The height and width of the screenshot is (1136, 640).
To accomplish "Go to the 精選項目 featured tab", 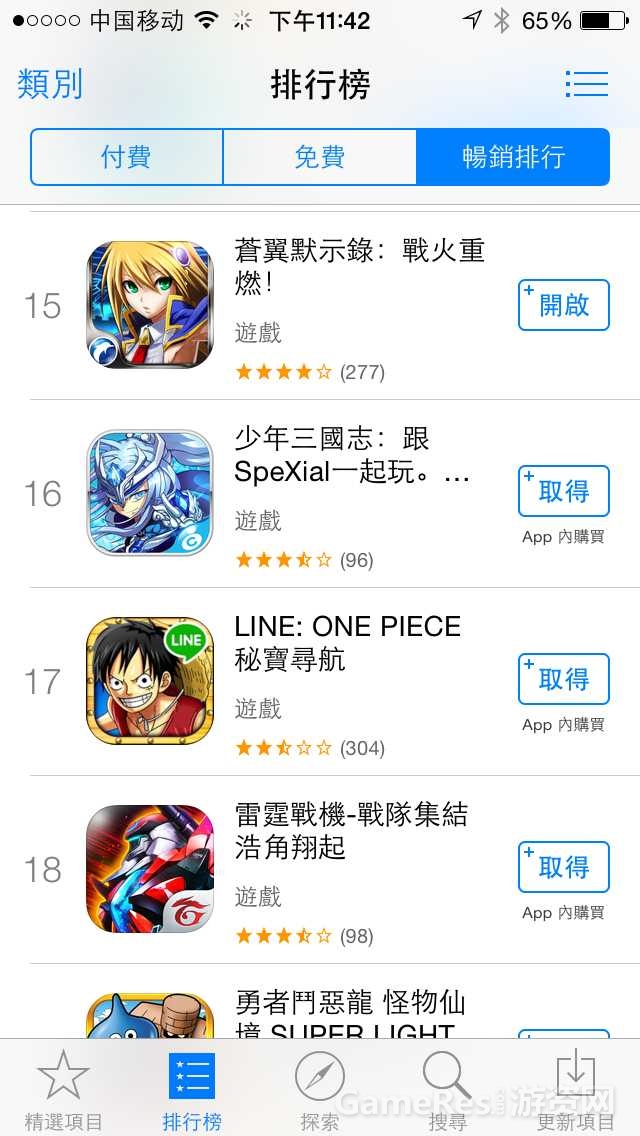I will [x=63, y=1090].
